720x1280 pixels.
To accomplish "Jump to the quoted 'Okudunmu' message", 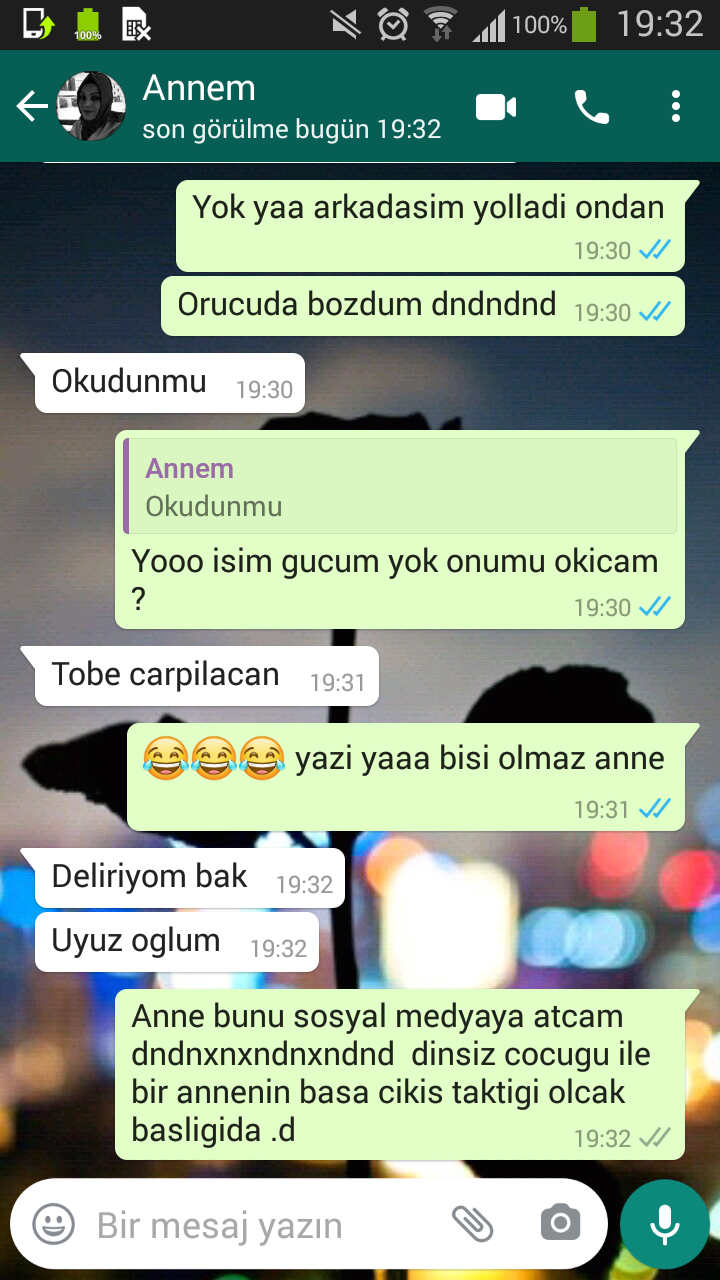I will point(400,486).
